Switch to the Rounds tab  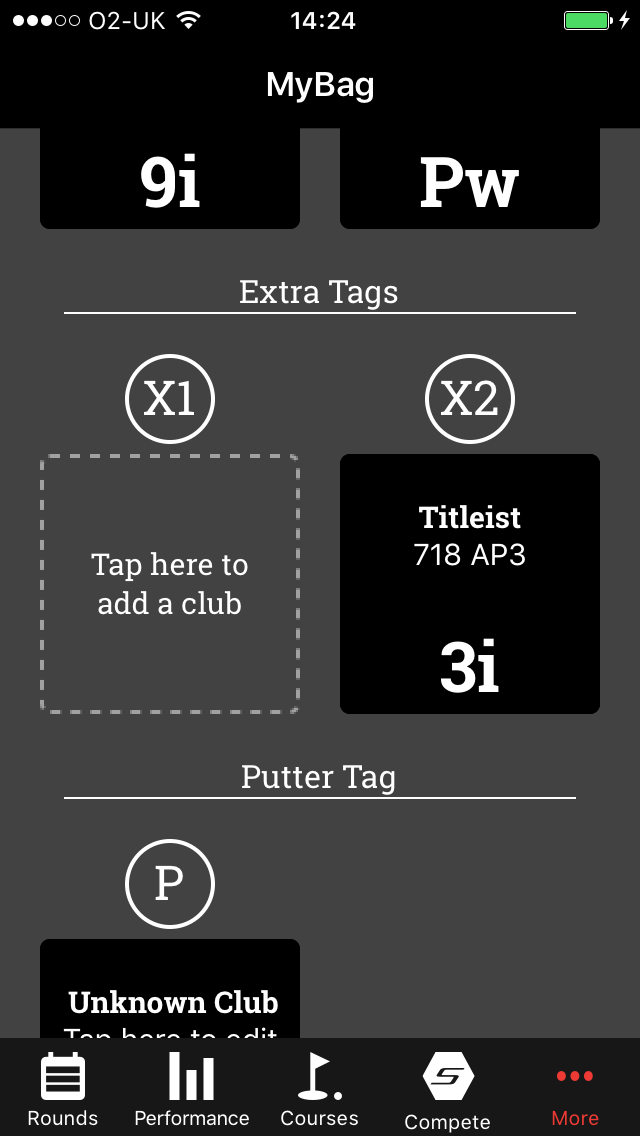63,1088
